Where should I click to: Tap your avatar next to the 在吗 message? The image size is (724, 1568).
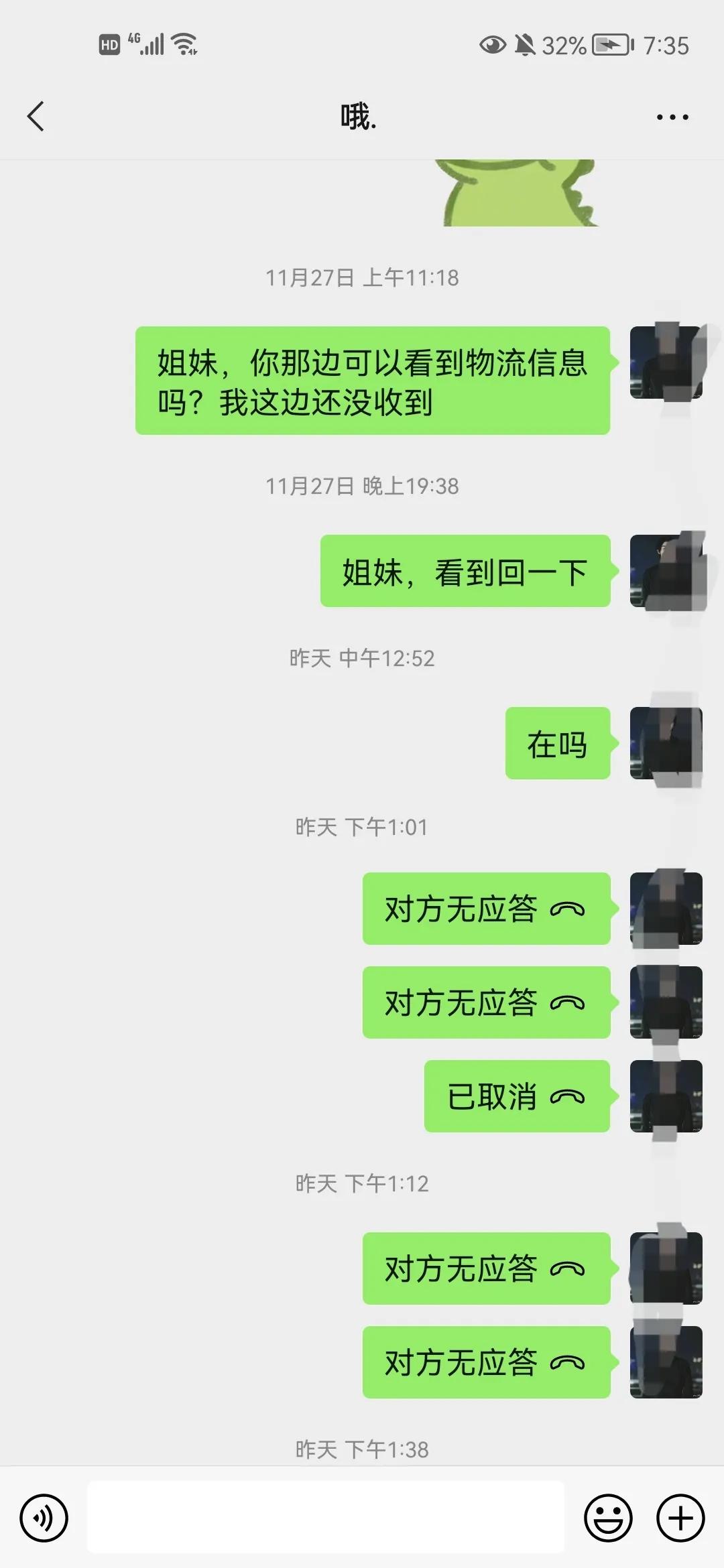click(667, 744)
